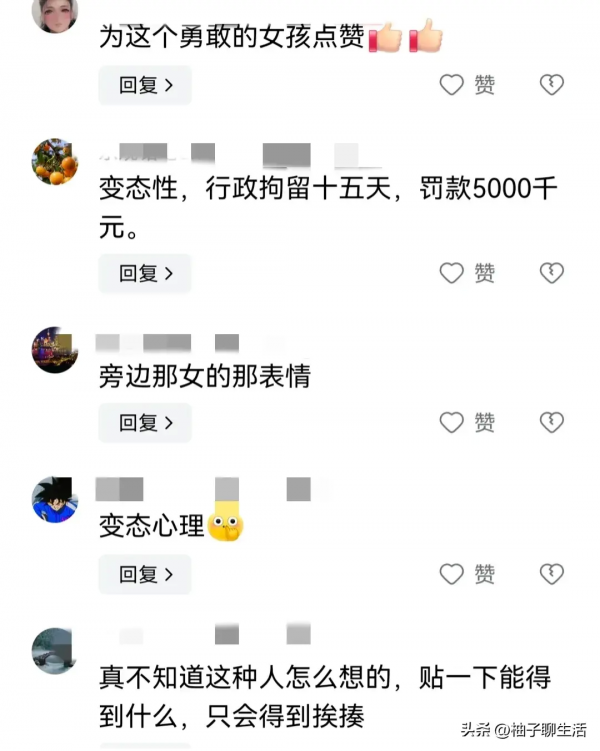Dislike the comment '变态心理'

tap(552, 574)
